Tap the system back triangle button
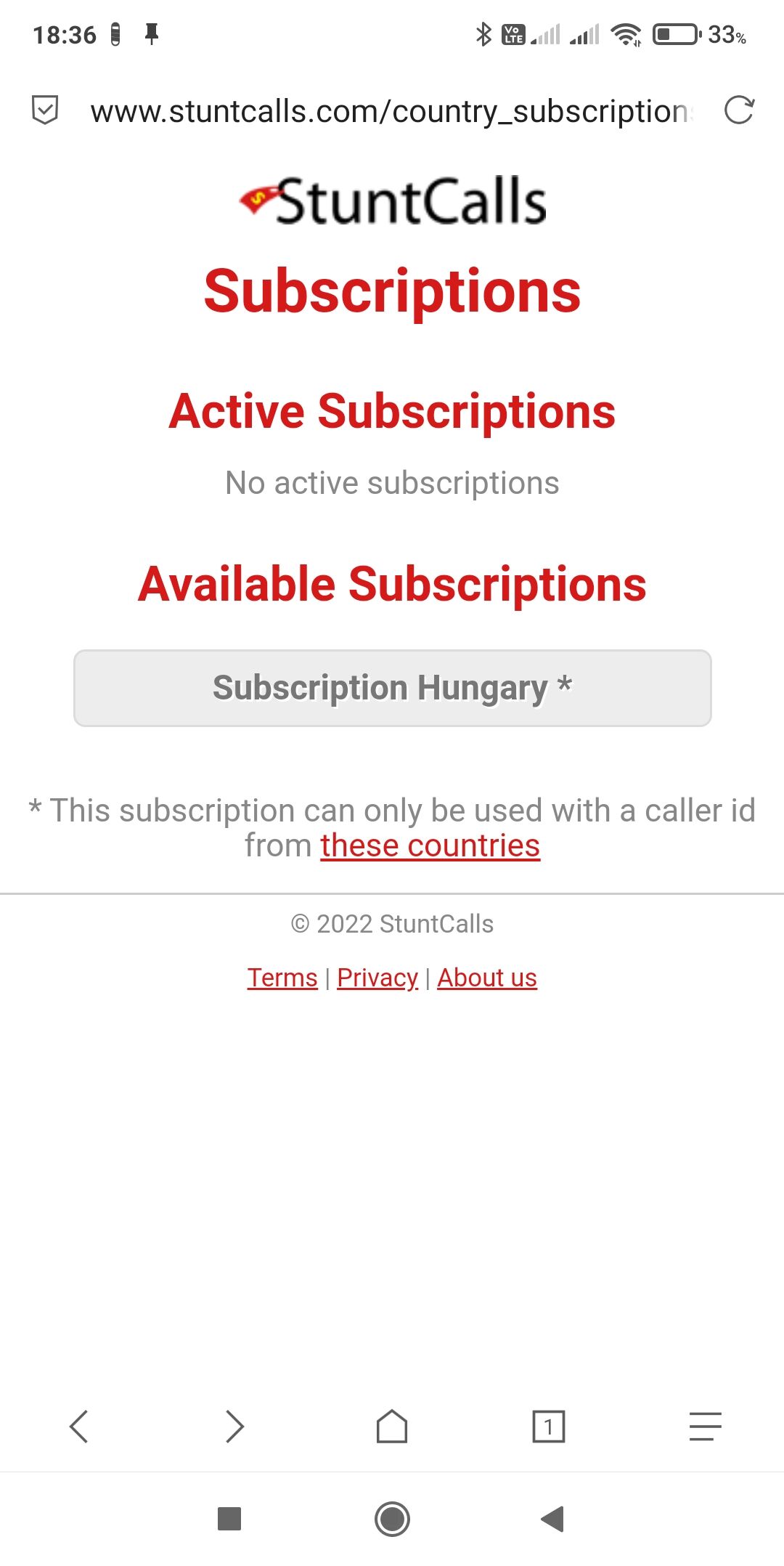The image size is (784, 1566). click(x=553, y=1519)
